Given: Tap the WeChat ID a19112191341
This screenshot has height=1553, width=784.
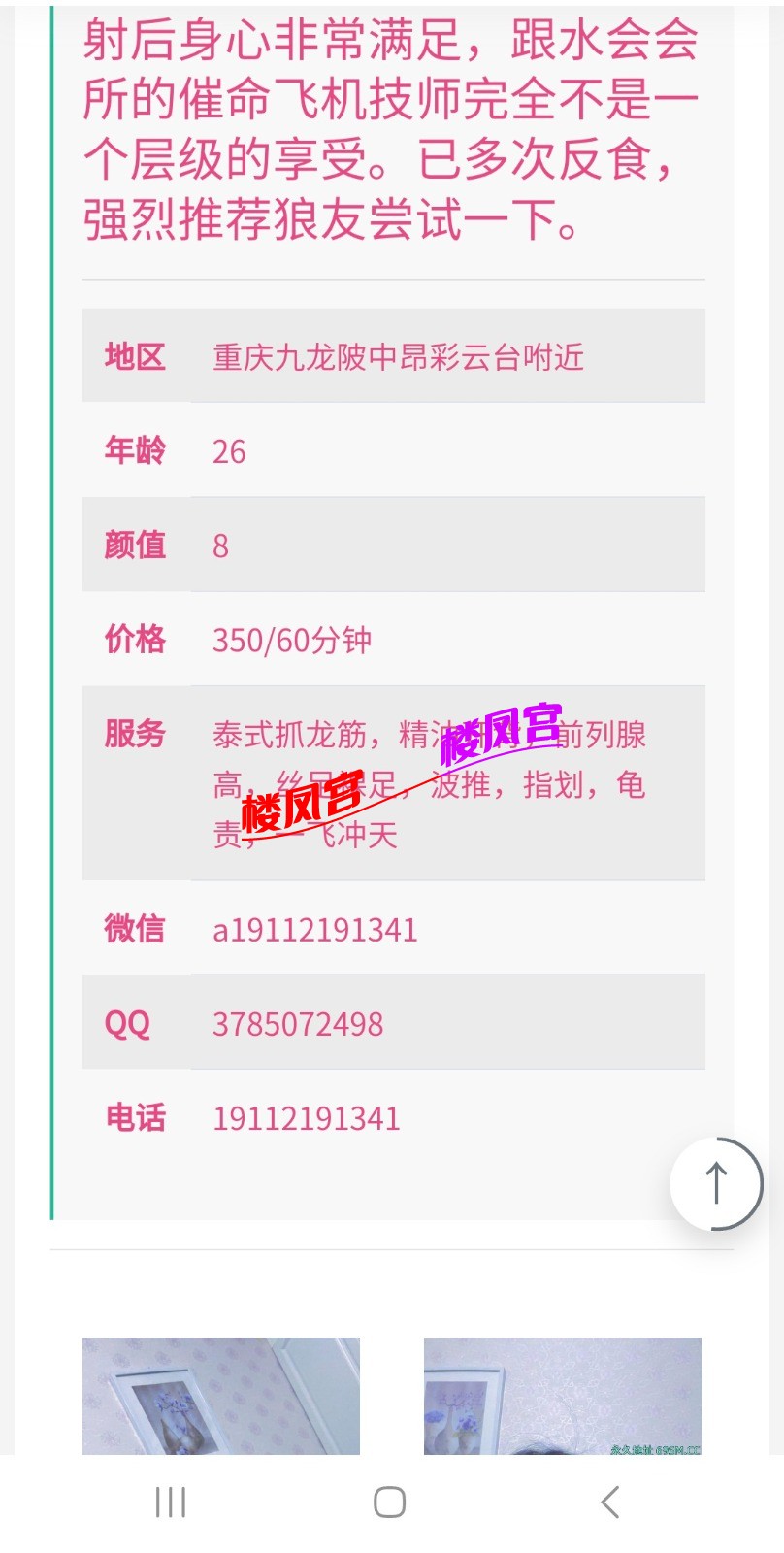Looking at the screenshot, I should click(x=314, y=929).
